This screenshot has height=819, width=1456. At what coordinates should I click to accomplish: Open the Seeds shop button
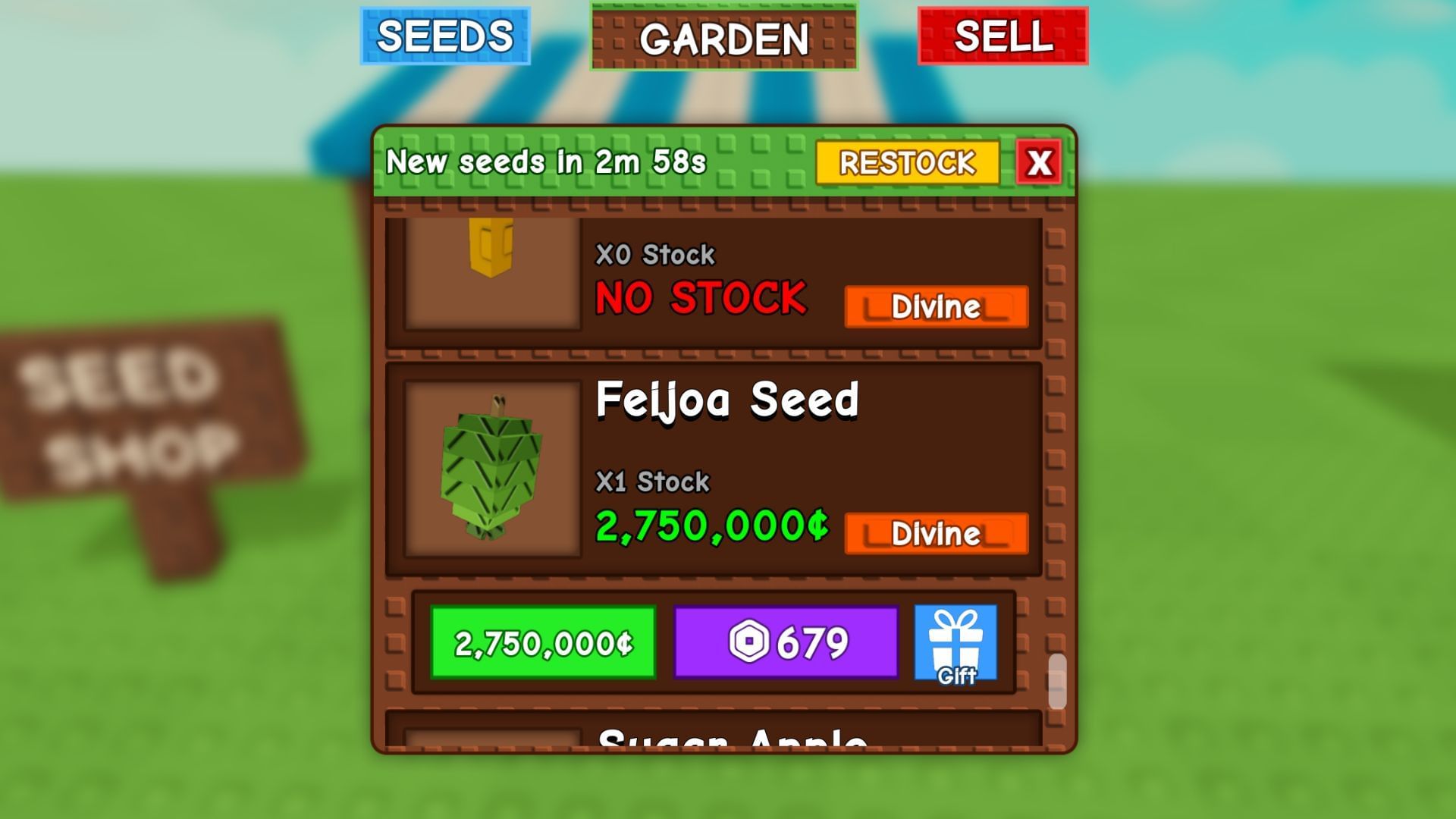(x=445, y=36)
